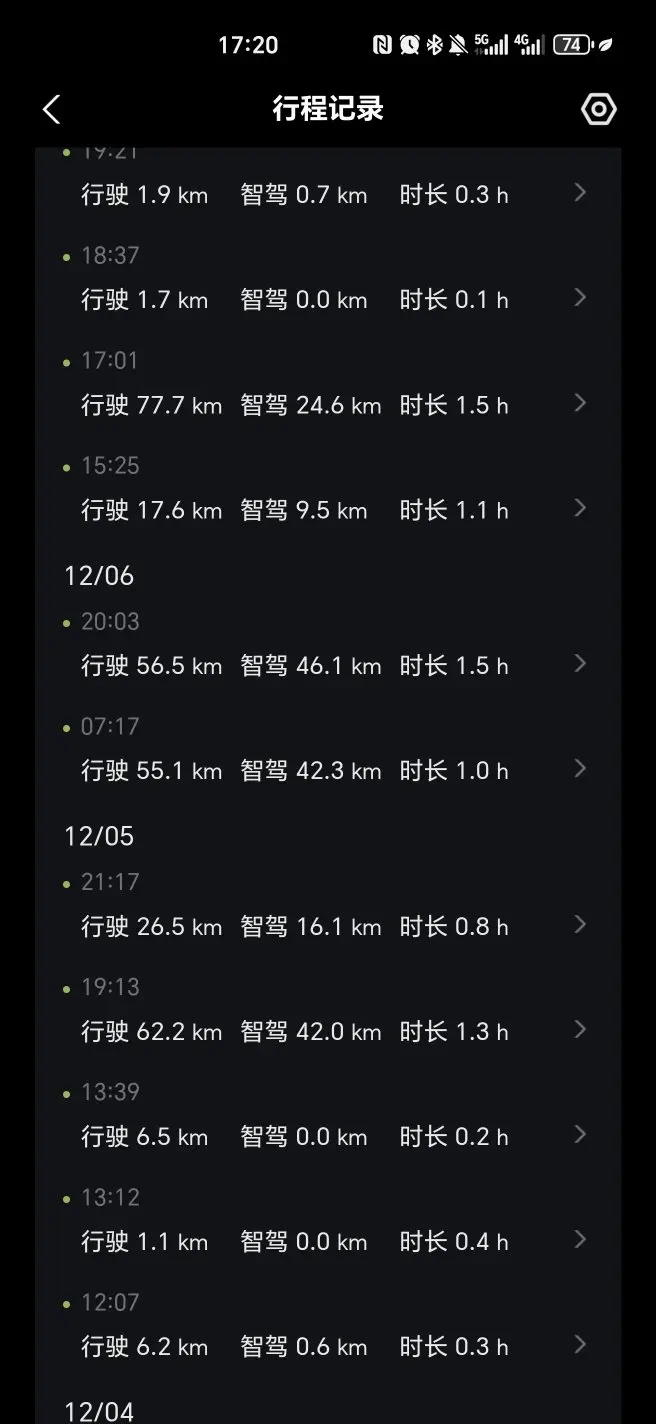Open the 12:07 trip of 6.2 km
Screen dimensions: 656x1424
[x=328, y=1329]
